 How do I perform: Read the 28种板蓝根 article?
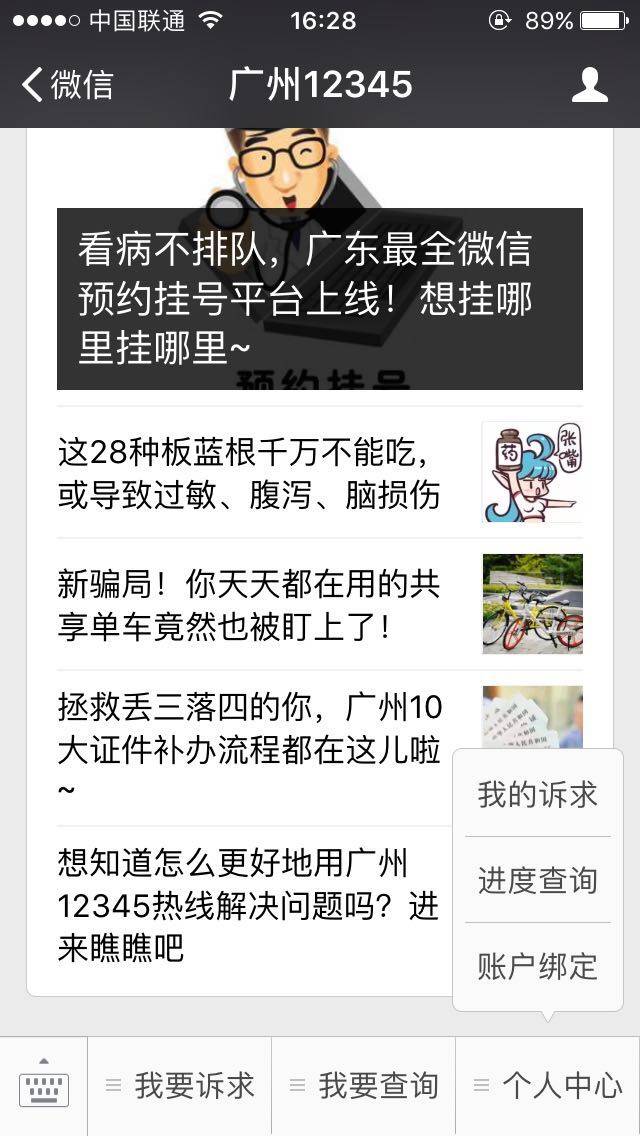click(250, 474)
